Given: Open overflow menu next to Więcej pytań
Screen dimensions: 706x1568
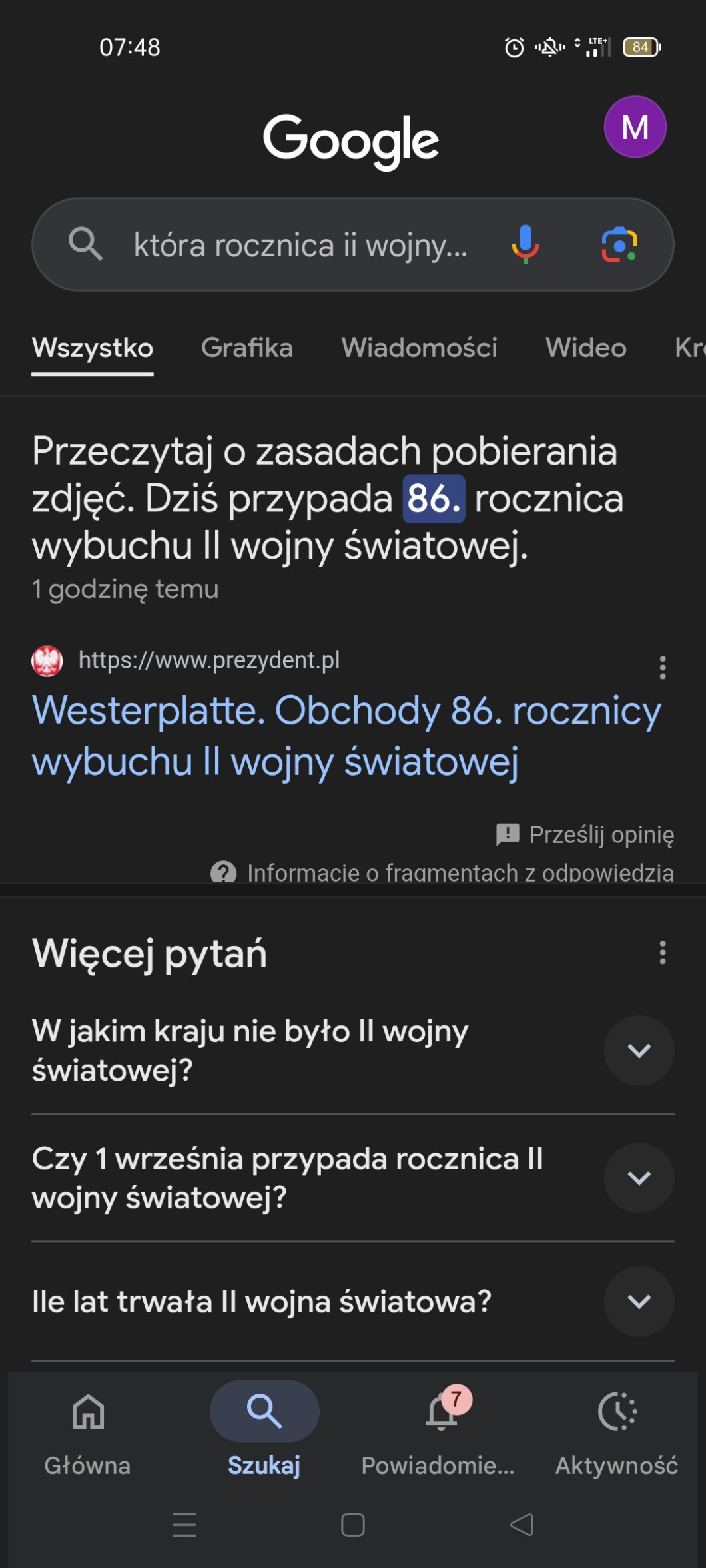Looking at the screenshot, I should tap(662, 953).
